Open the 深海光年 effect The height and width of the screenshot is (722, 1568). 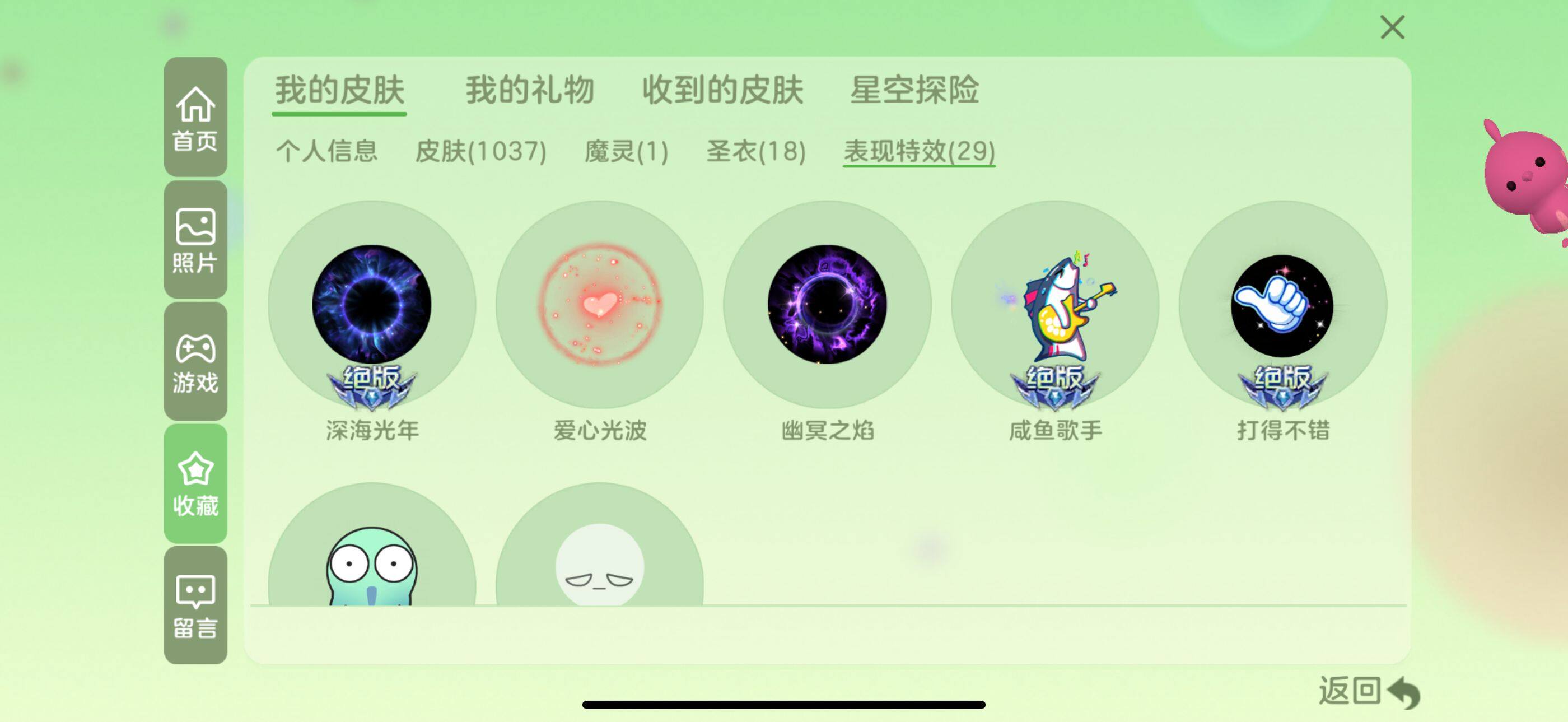pos(372,304)
